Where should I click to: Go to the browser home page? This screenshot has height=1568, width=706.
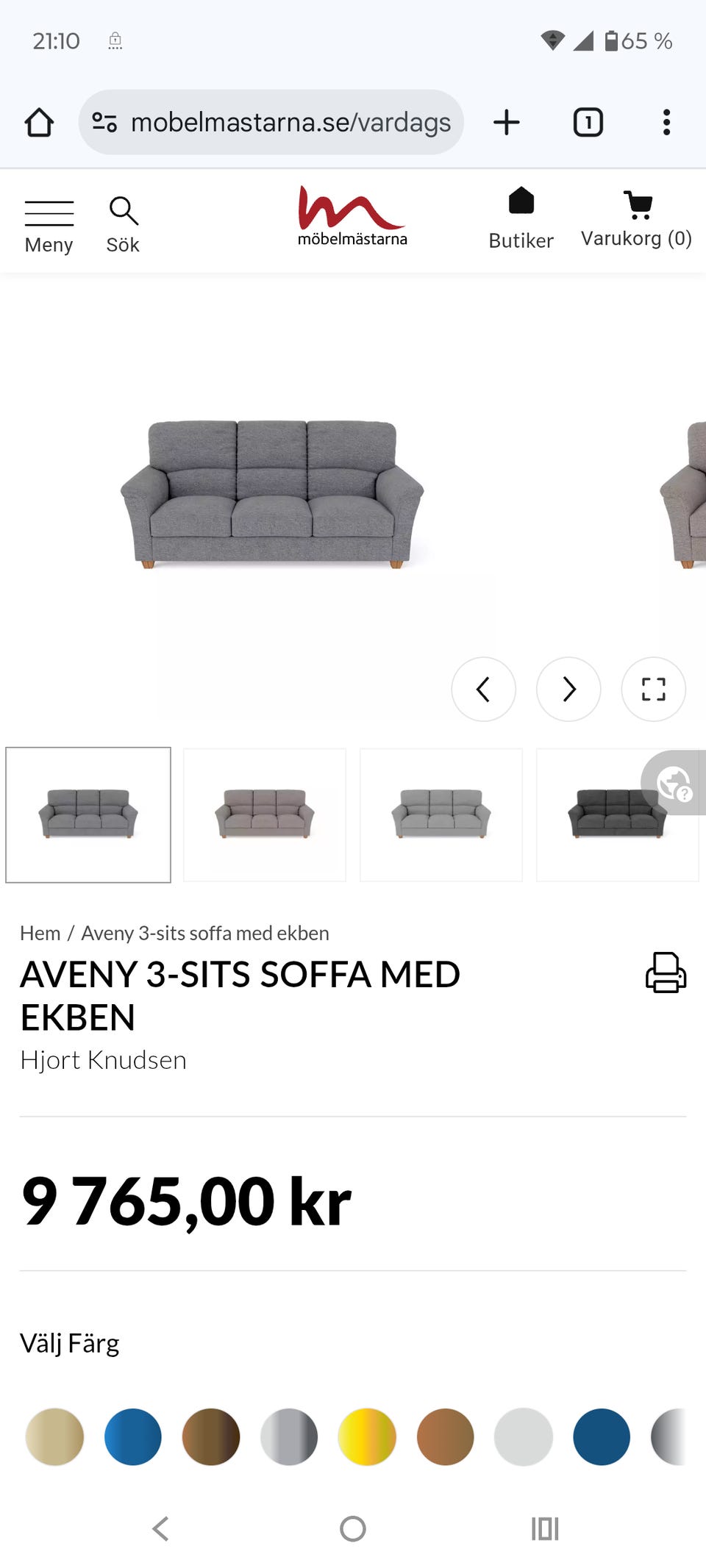click(x=39, y=122)
